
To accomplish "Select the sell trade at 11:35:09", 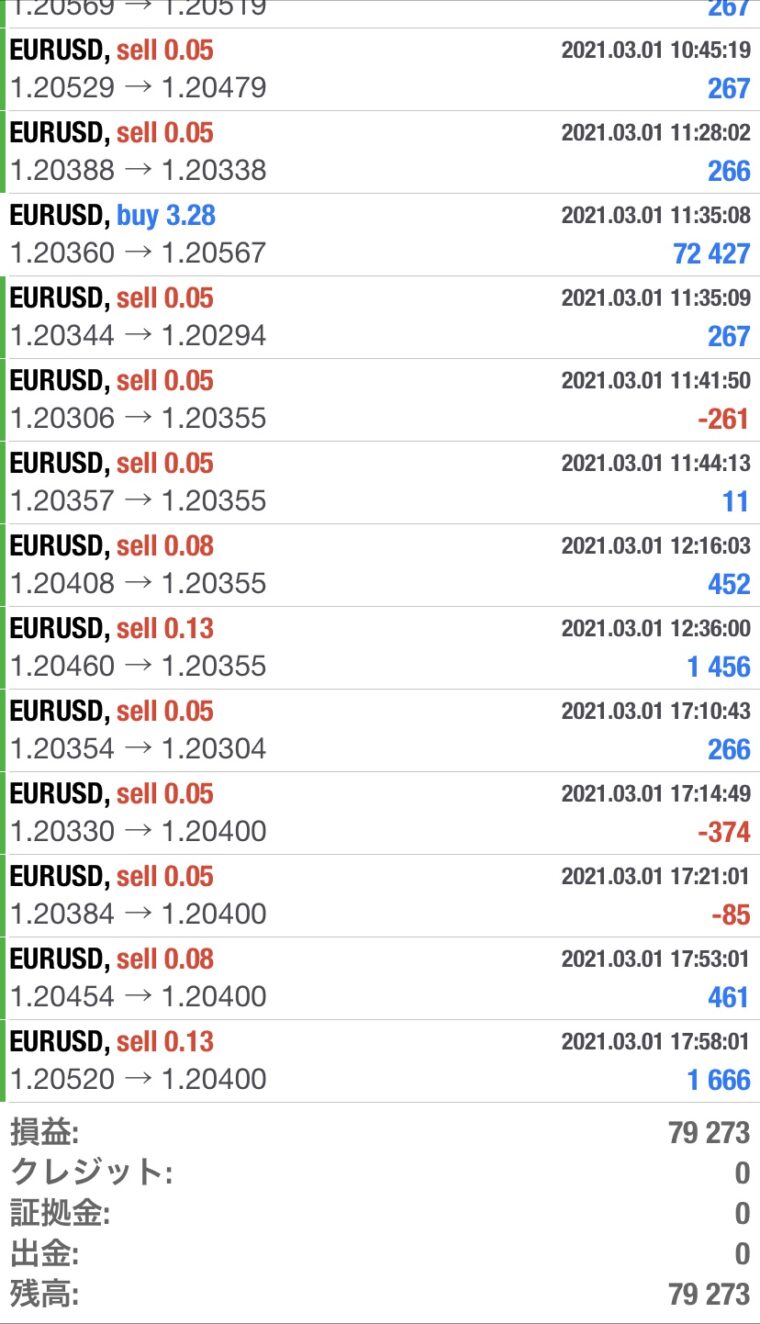I will pyautogui.click(x=380, y=318).
